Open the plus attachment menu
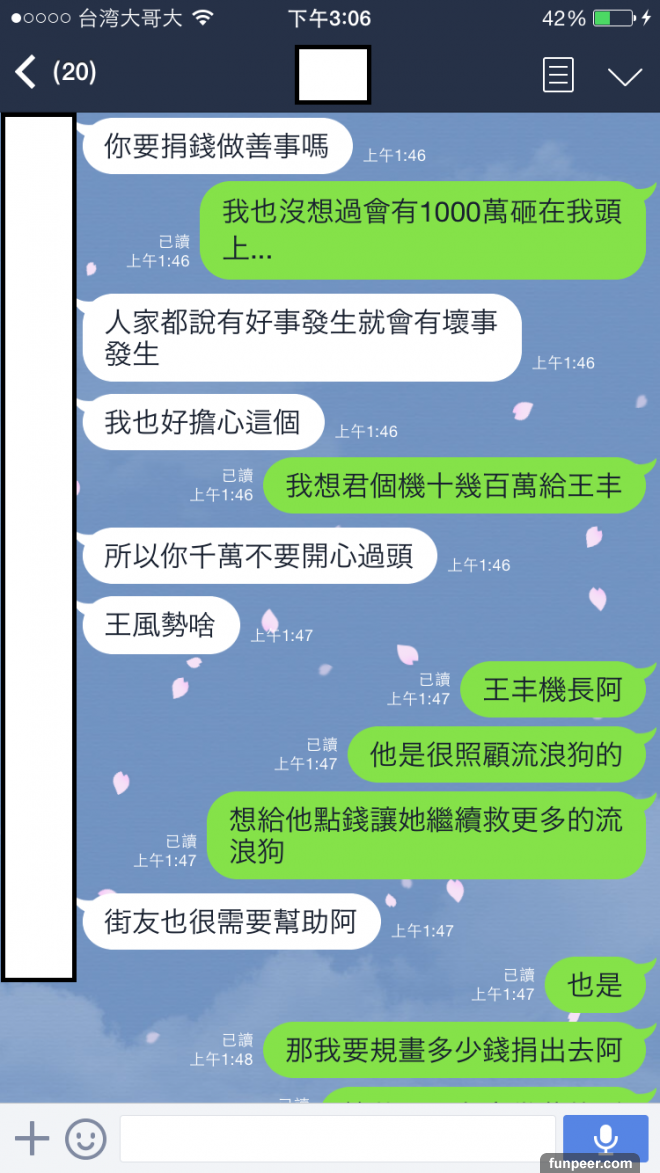 tap(32, 1138)
